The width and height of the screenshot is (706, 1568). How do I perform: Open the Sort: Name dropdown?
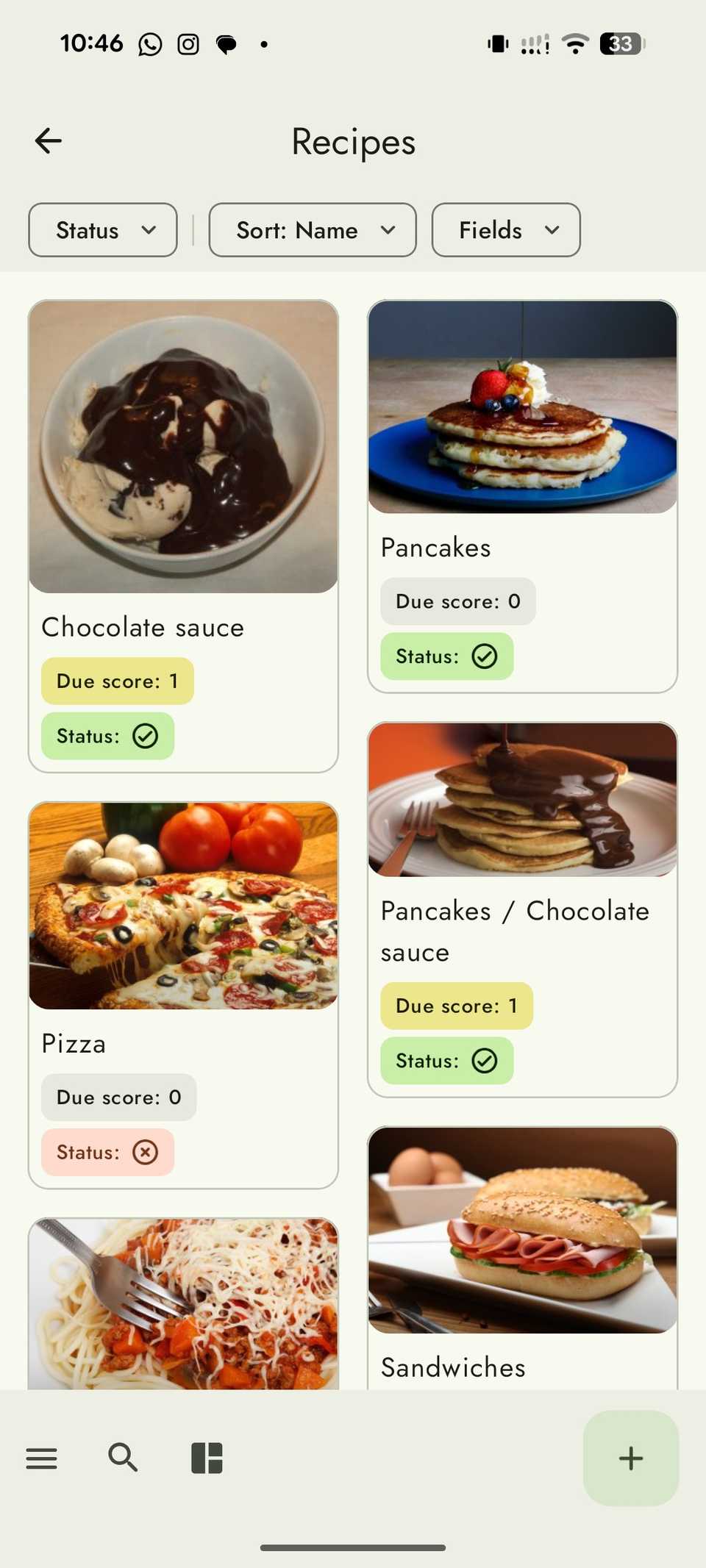312,230
